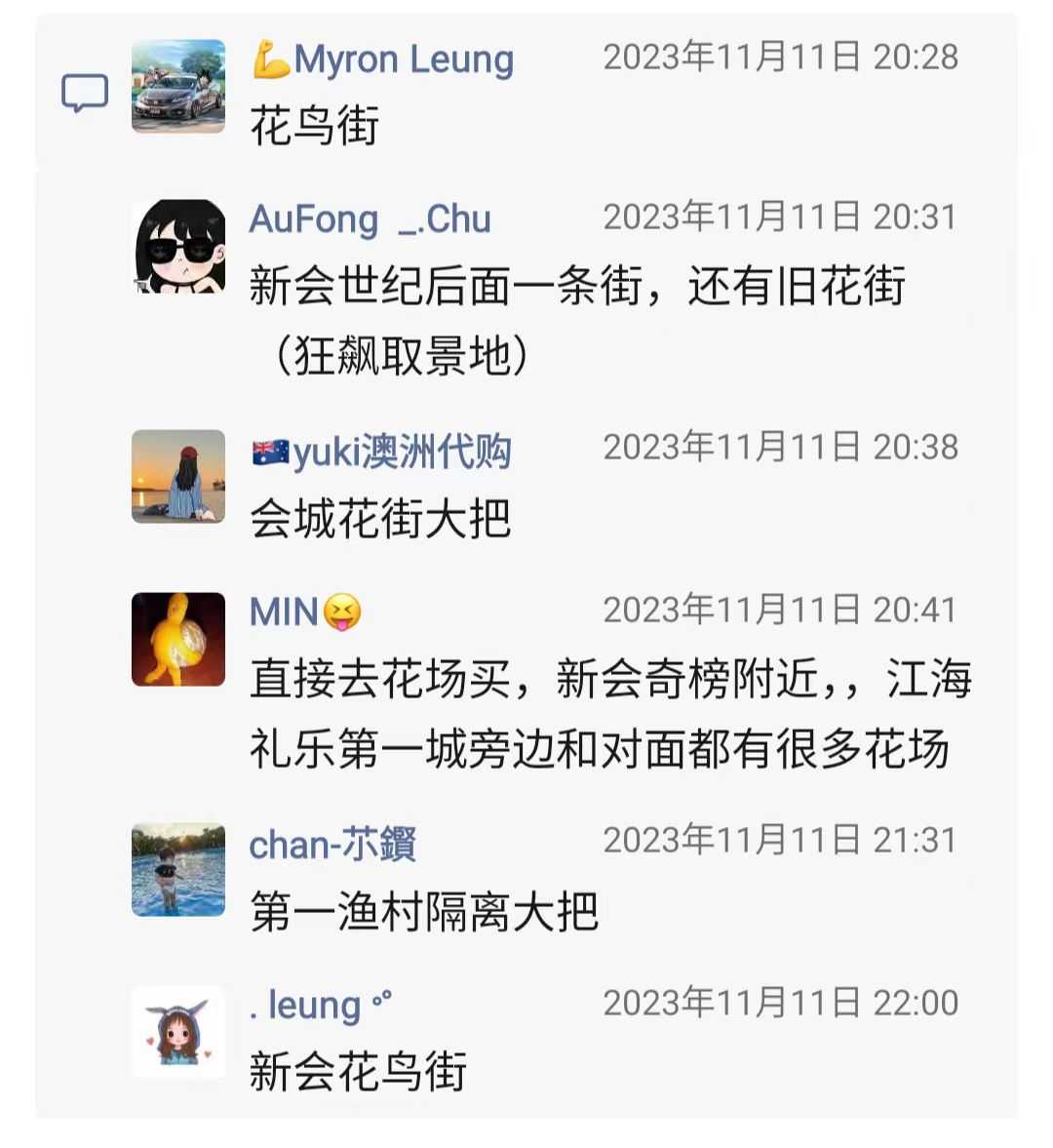Open chan-尔鑽's profile name link
This screenshot has height=1148, width=1053.
tap(332, 844)
